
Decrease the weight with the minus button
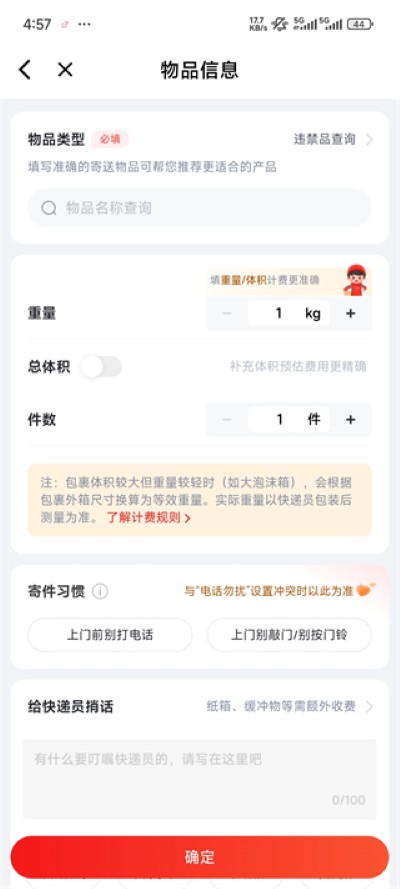tap(227, 313)
